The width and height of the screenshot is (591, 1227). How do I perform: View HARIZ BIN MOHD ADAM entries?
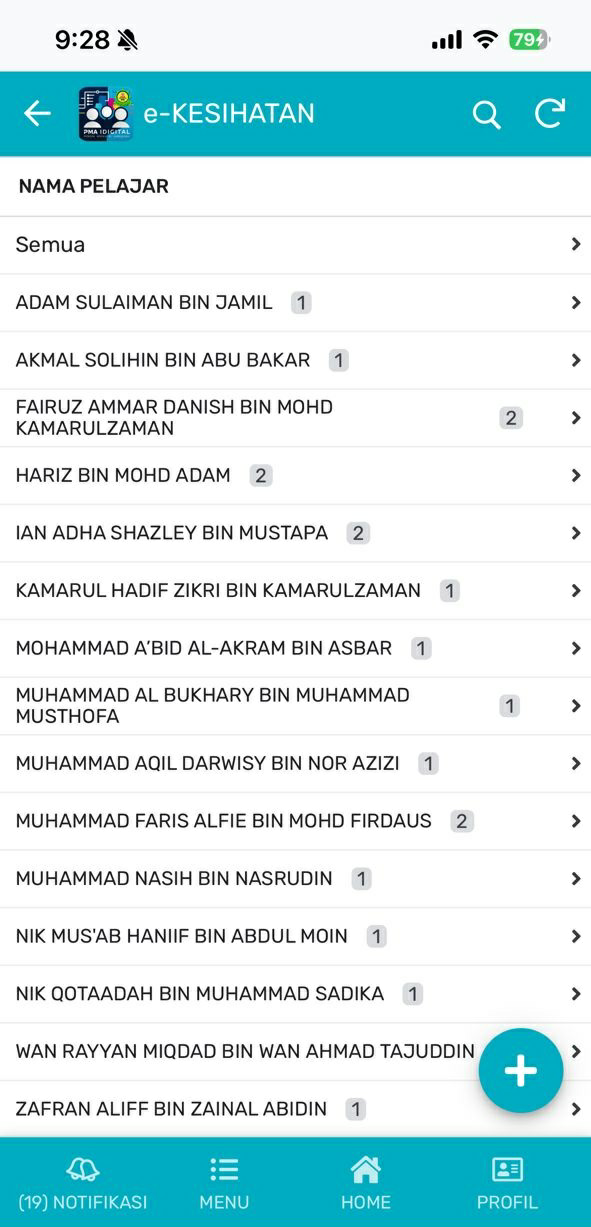pyautogui.click(x=295, y=476)
